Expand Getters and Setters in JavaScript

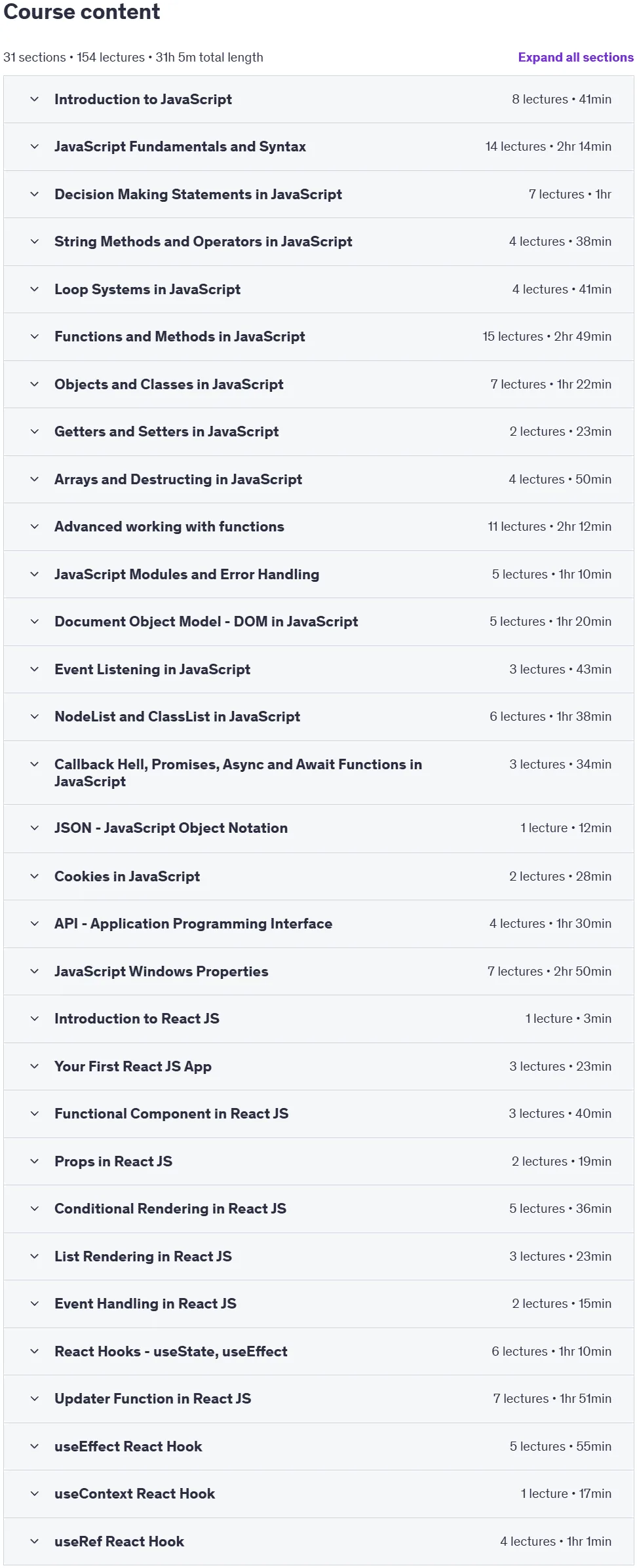pyautogui.click(x=318, y=432)
